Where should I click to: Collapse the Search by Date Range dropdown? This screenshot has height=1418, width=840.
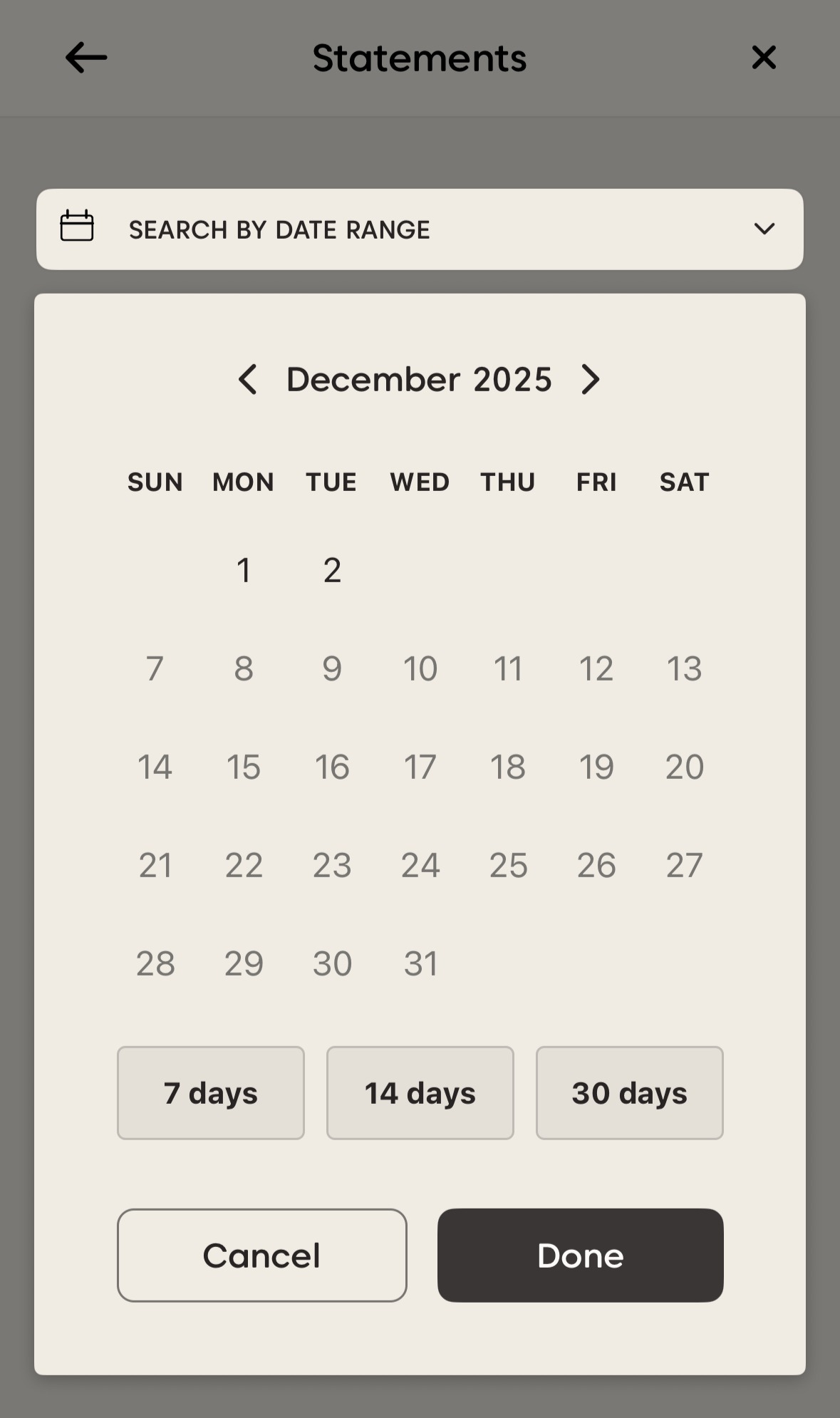[x=764, y=229]
